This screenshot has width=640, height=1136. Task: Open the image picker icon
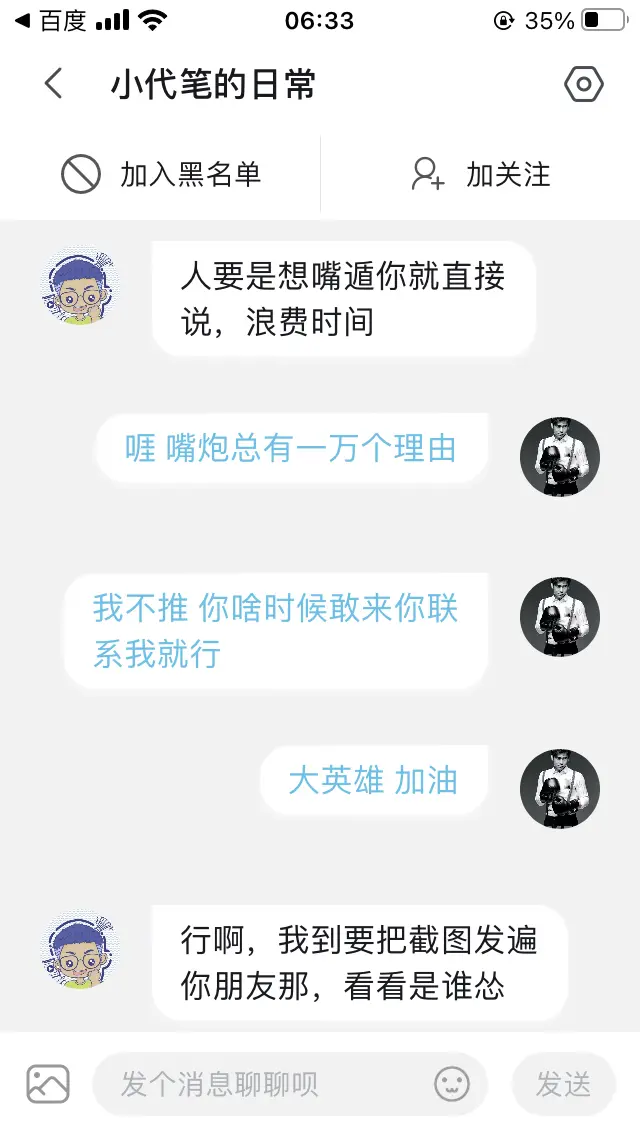(x=48, y=1084)
